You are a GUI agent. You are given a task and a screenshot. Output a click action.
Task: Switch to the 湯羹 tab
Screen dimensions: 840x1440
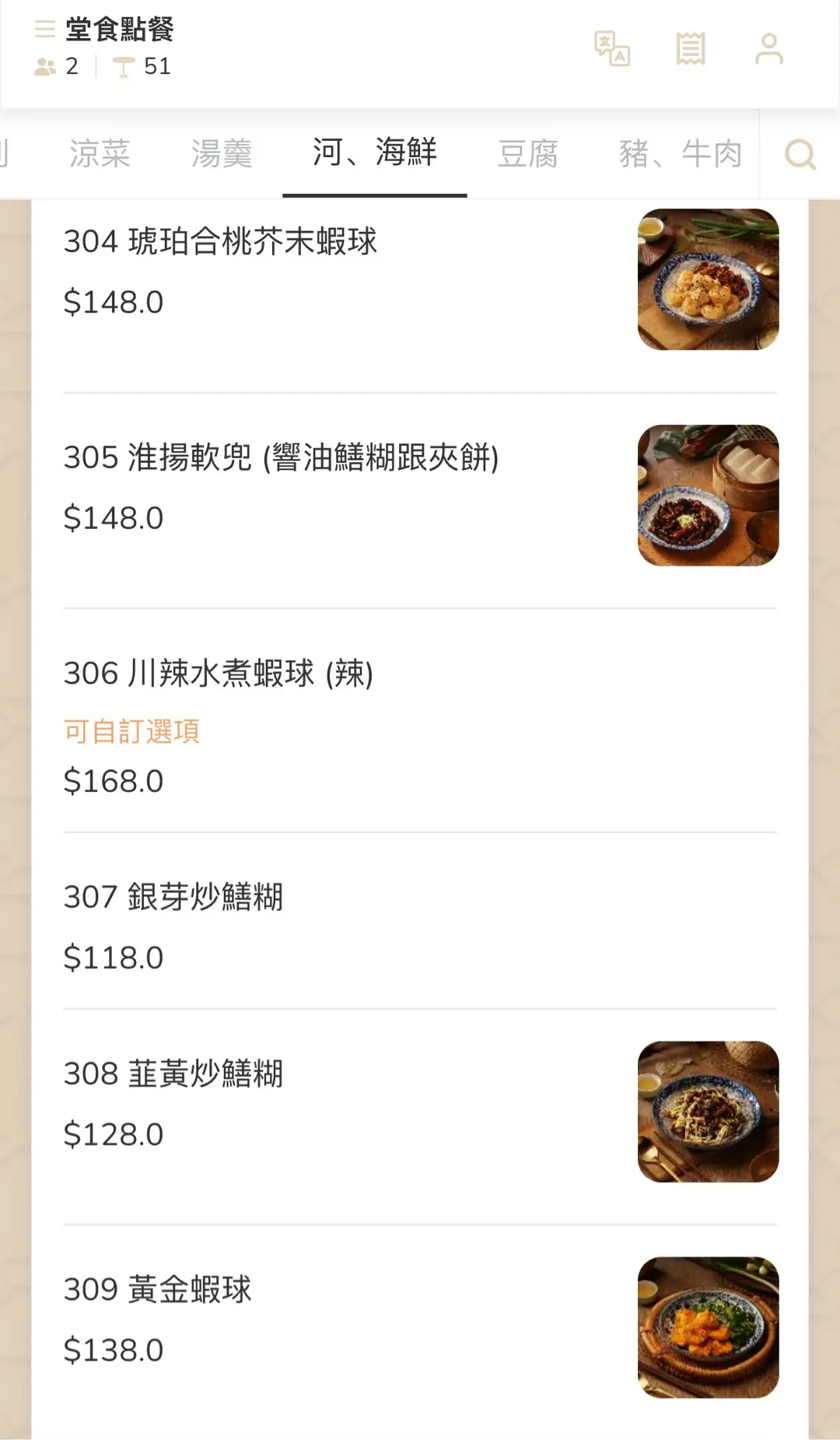[x=222, y=153]
